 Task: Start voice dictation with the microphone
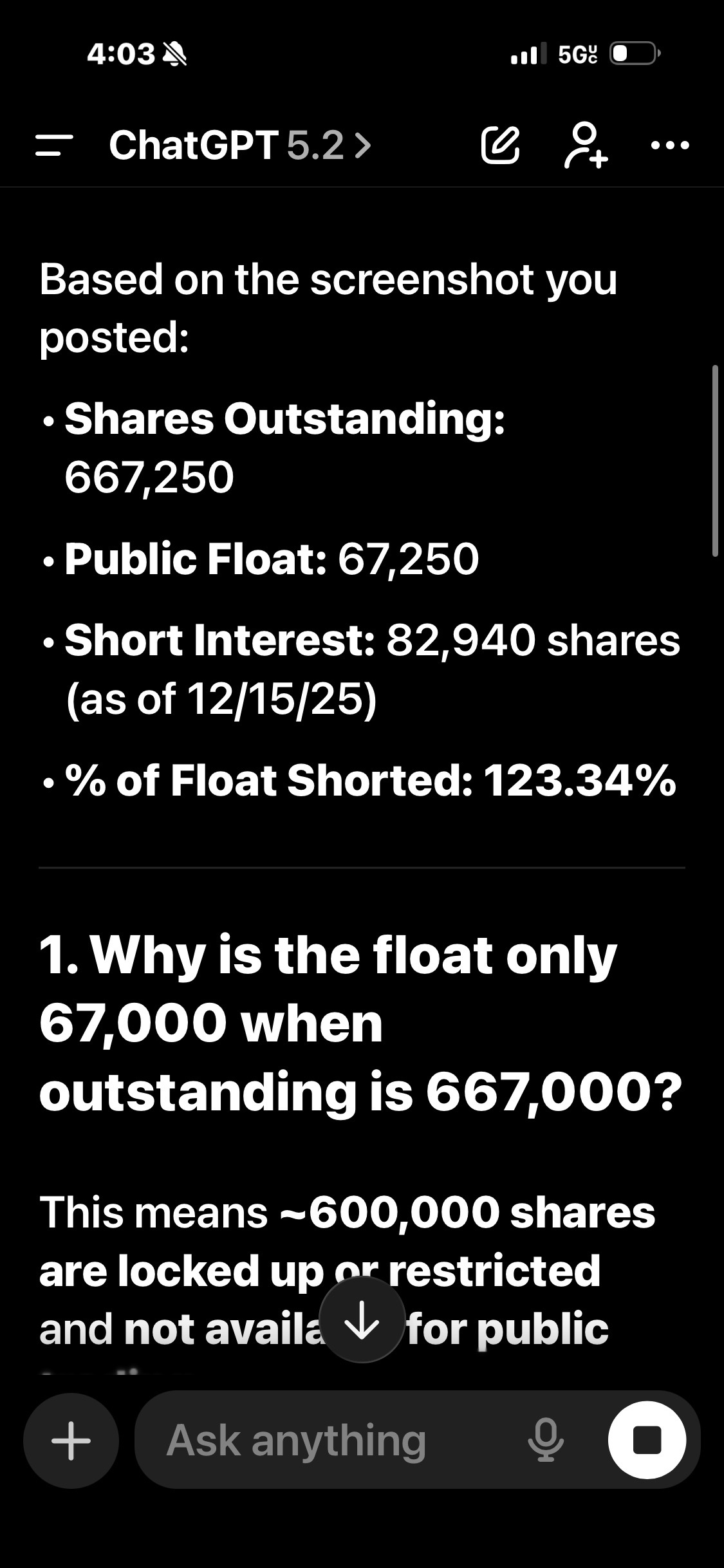pyautogui.click(x=546, y=1440)
